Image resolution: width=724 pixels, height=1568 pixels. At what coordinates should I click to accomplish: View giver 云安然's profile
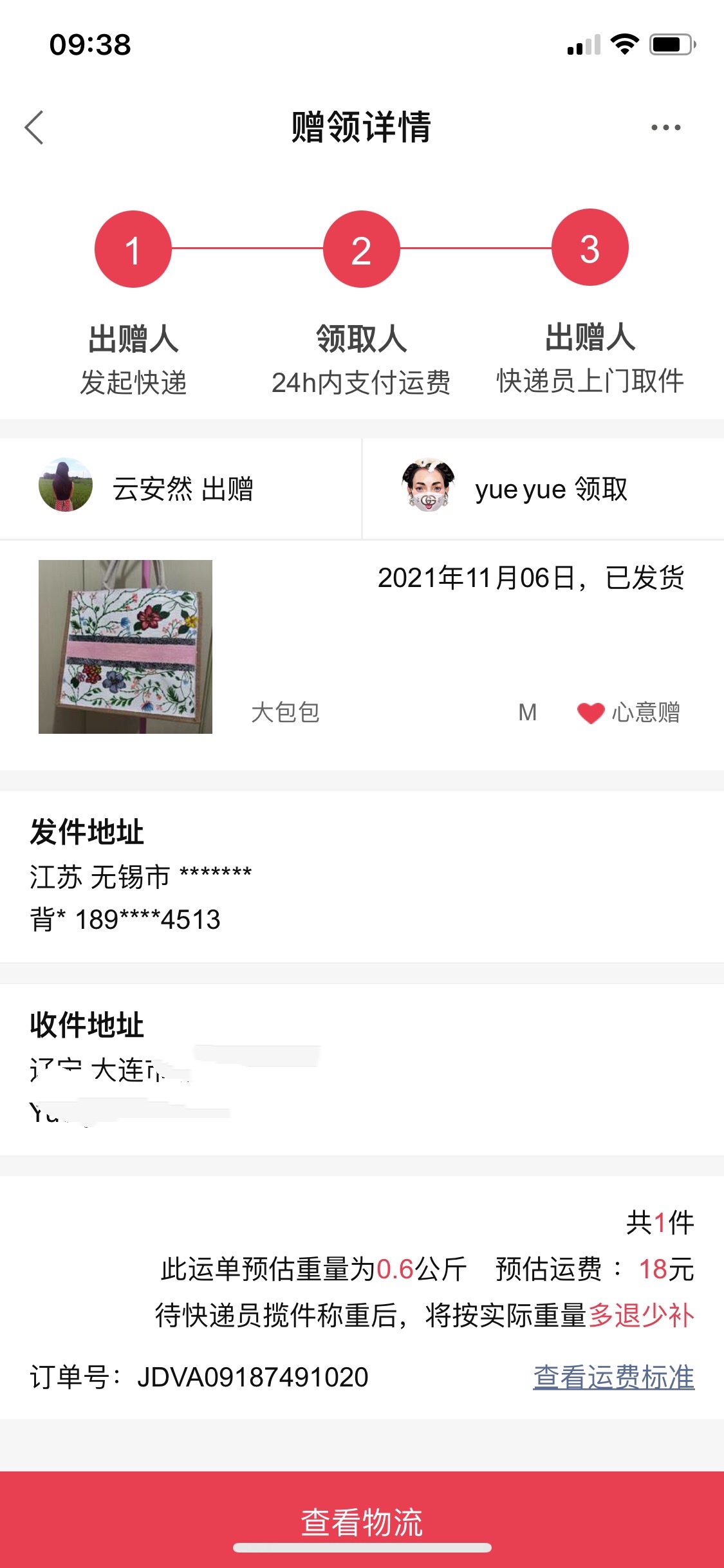(65, 485)
